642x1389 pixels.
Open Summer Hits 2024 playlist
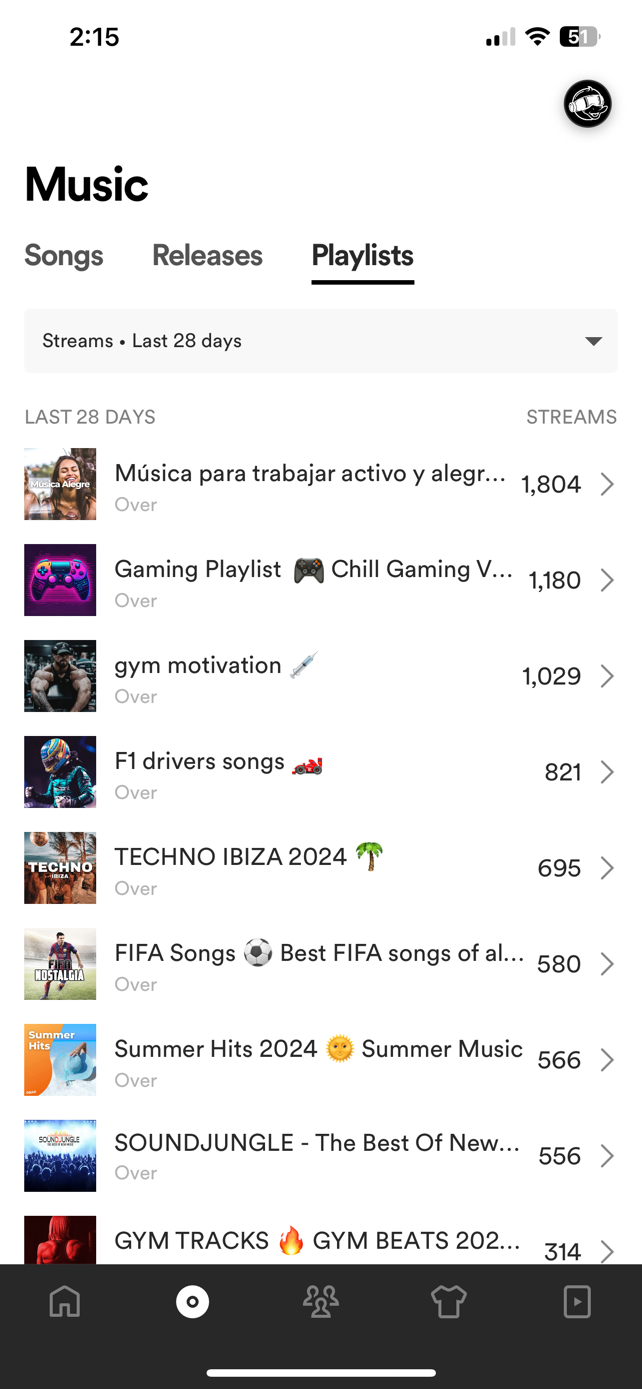coord(320,1060)
